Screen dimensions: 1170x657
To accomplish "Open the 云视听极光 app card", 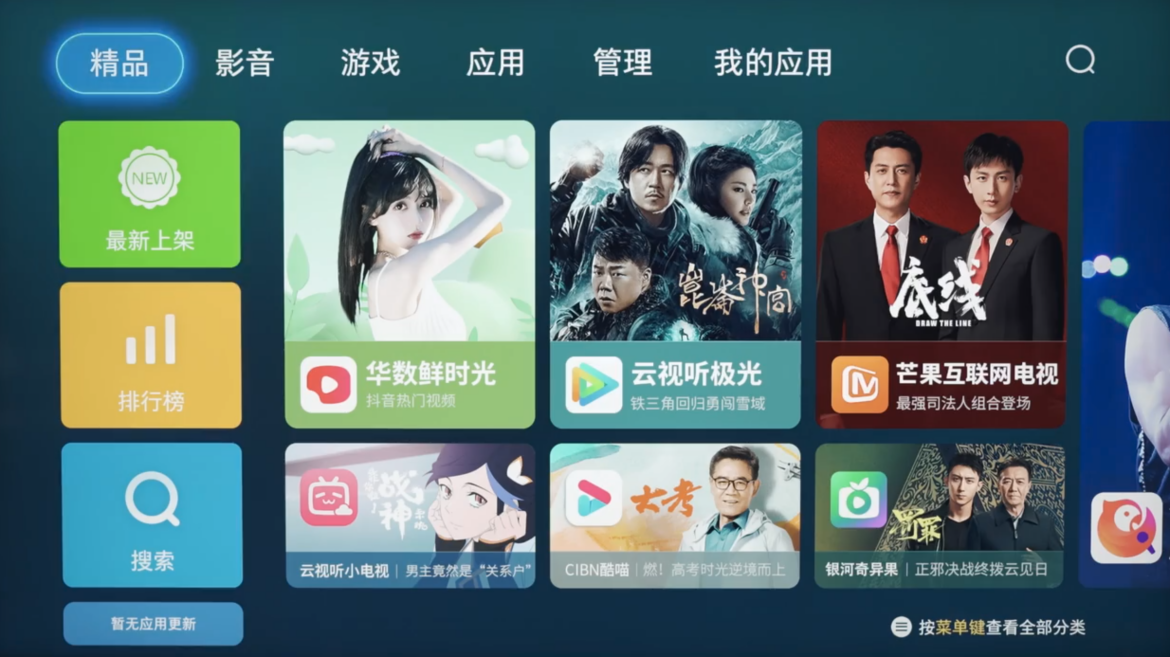I will tap(675, 275).
